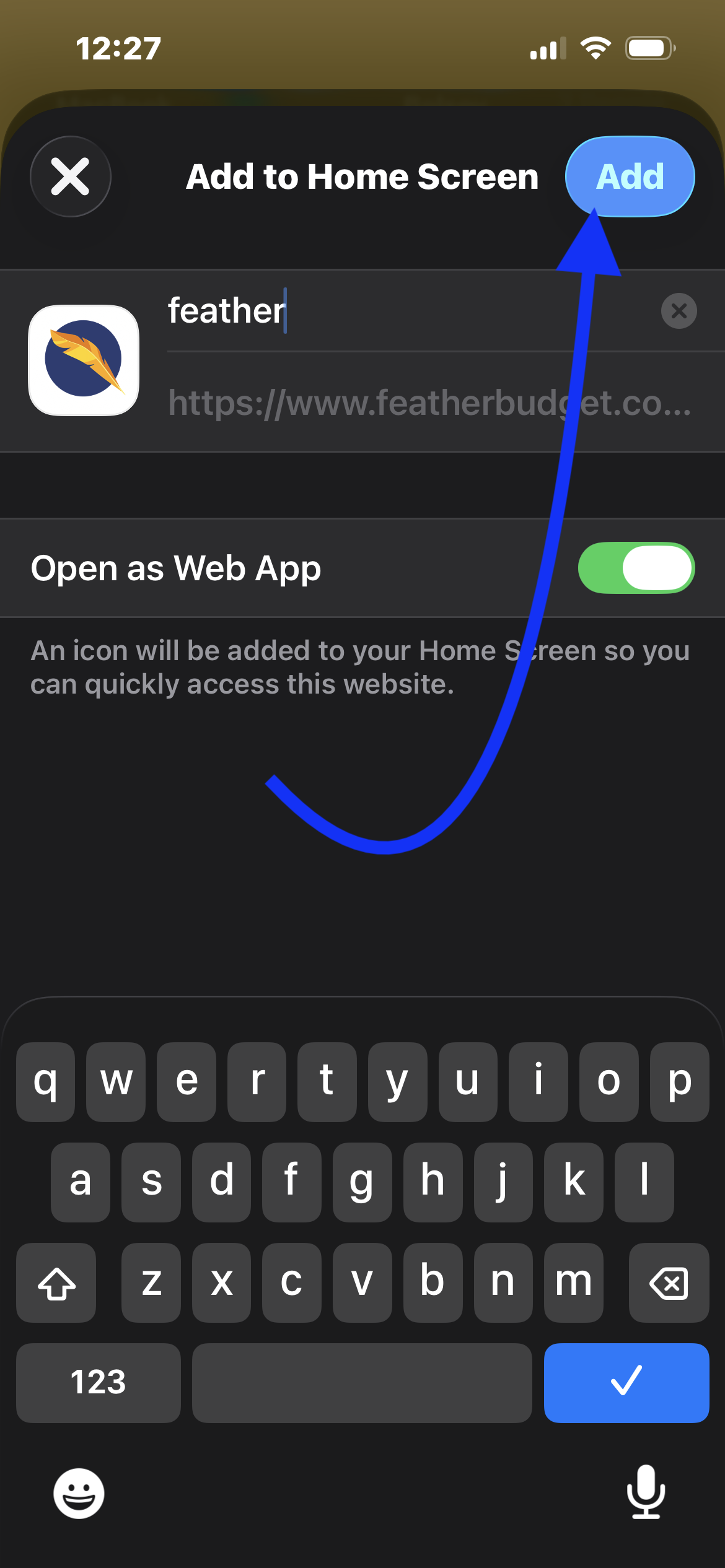The image size is (725, 1568).
Task: Tap Add to confirm home screen icon
Action: [630, 176]
